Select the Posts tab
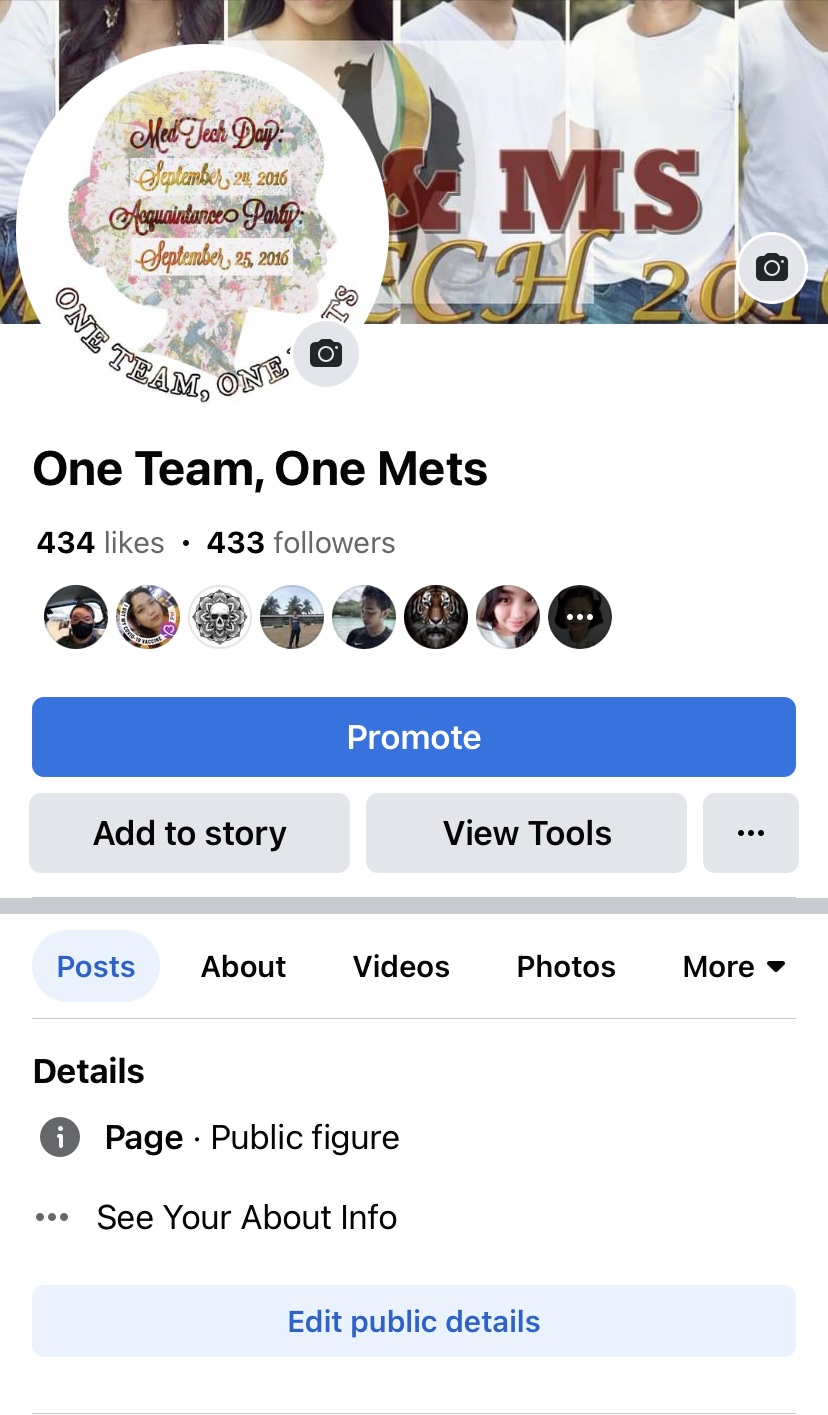 [96, 966]
